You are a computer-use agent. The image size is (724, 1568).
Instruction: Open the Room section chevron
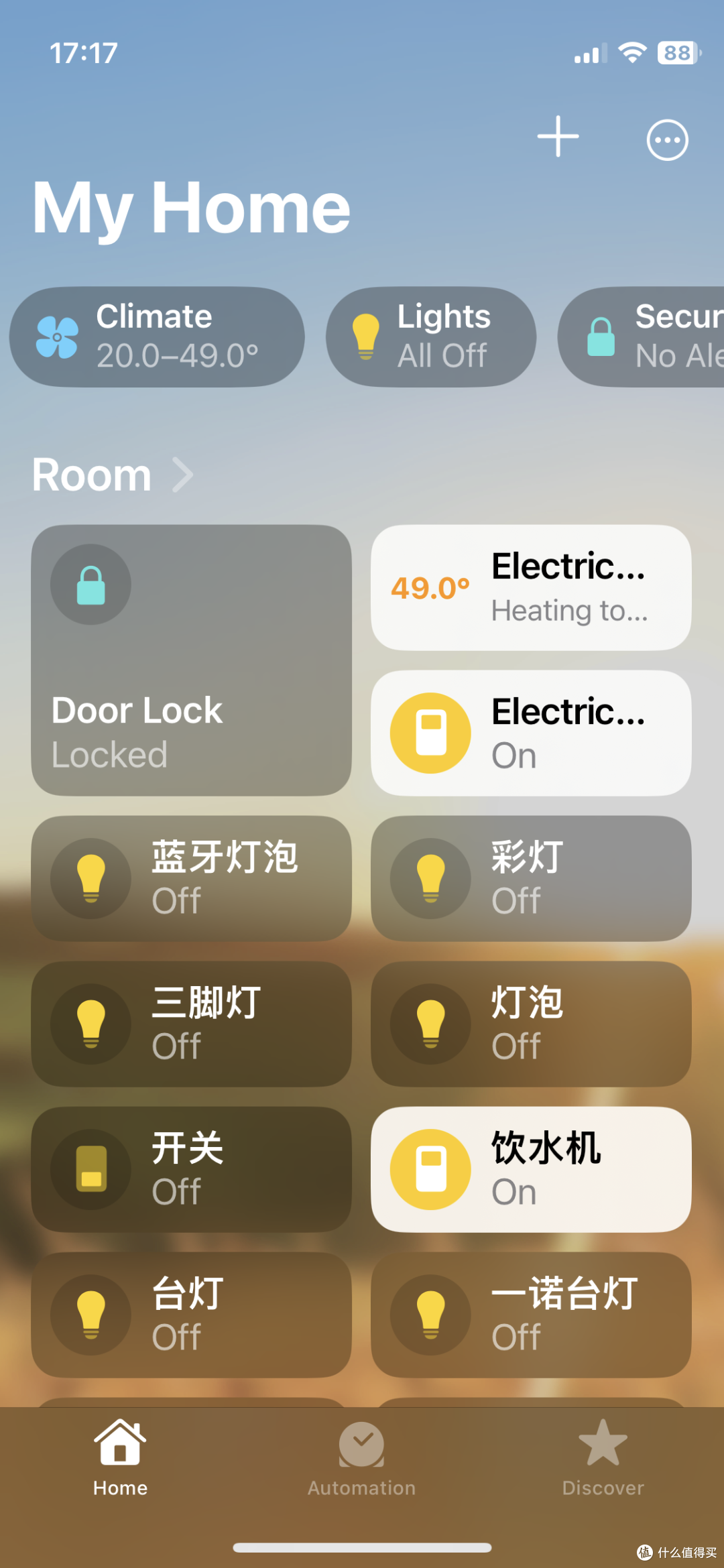(x=182, y=475)
